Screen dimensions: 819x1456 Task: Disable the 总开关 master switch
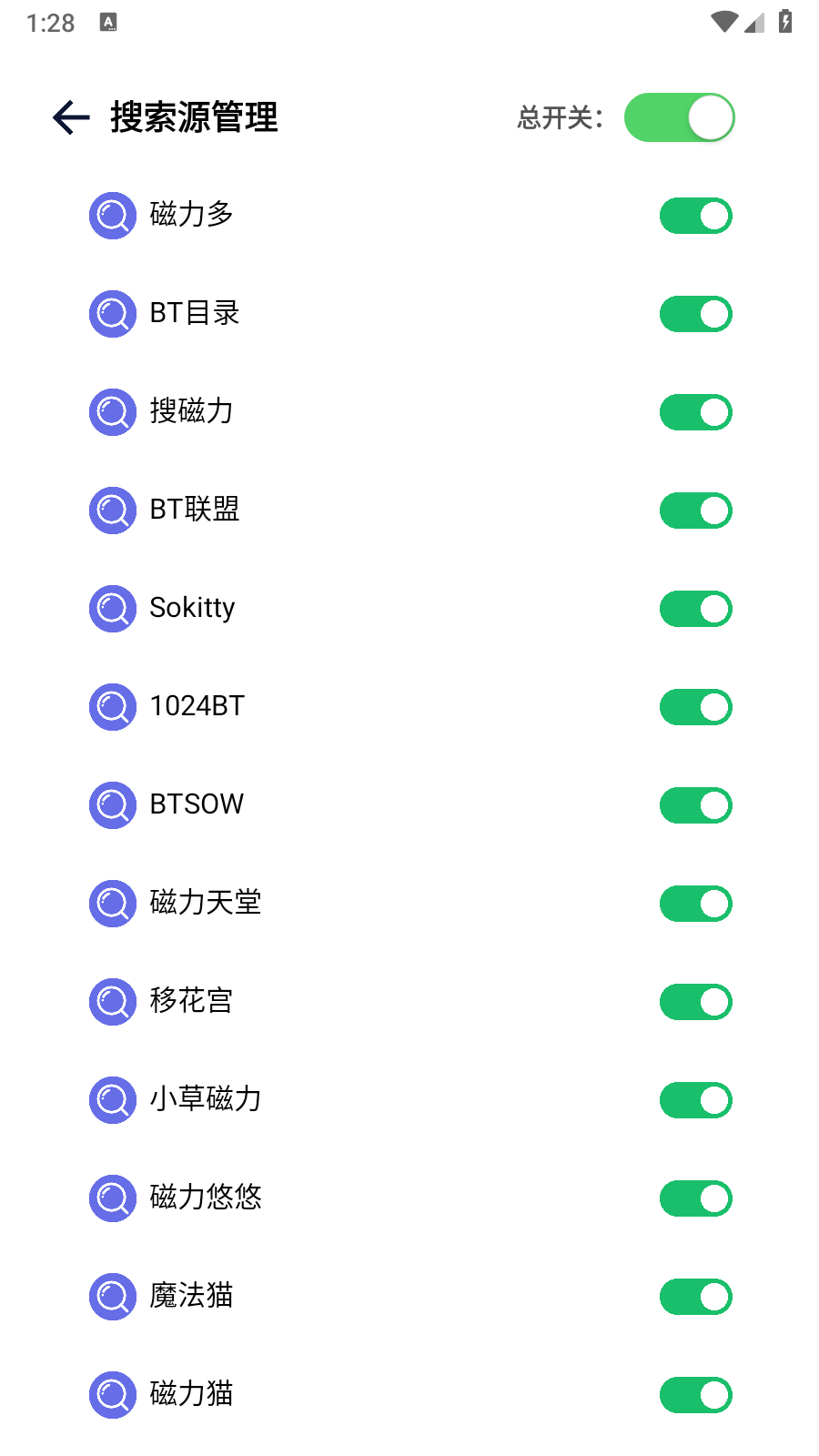click(x=680, y=116)
